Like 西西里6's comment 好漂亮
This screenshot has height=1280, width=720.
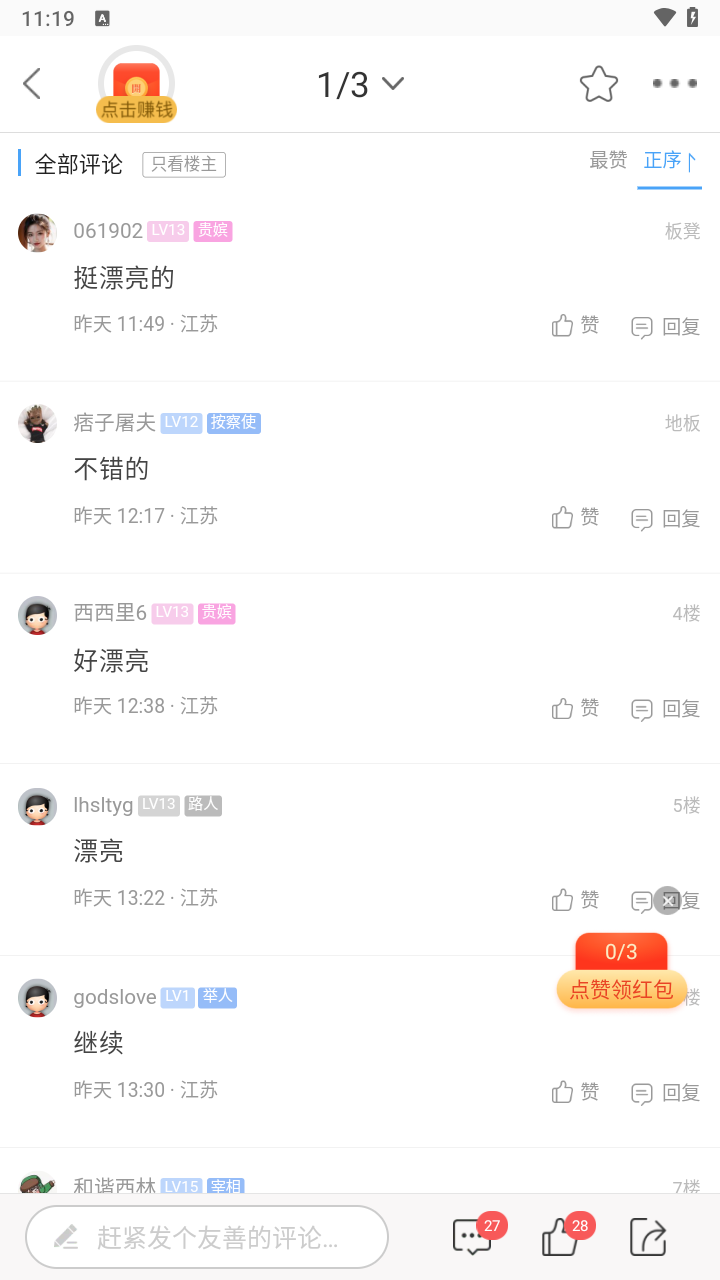575,709
